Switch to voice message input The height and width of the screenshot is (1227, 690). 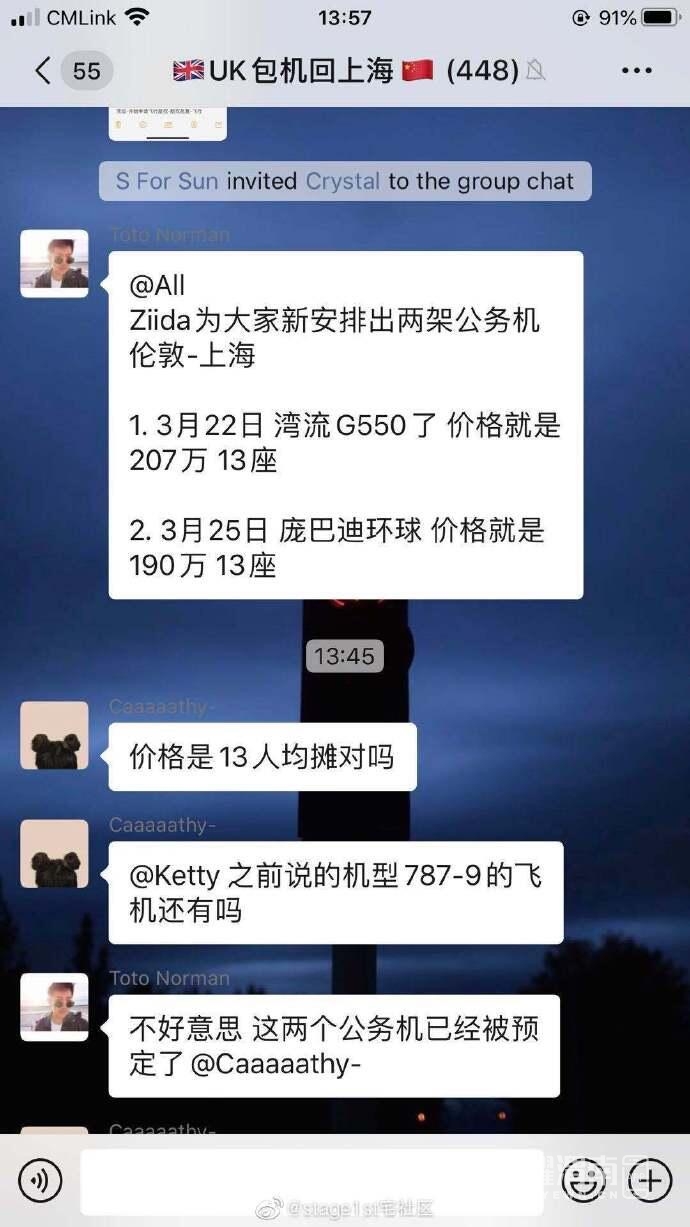click(x=40, y=1181)
